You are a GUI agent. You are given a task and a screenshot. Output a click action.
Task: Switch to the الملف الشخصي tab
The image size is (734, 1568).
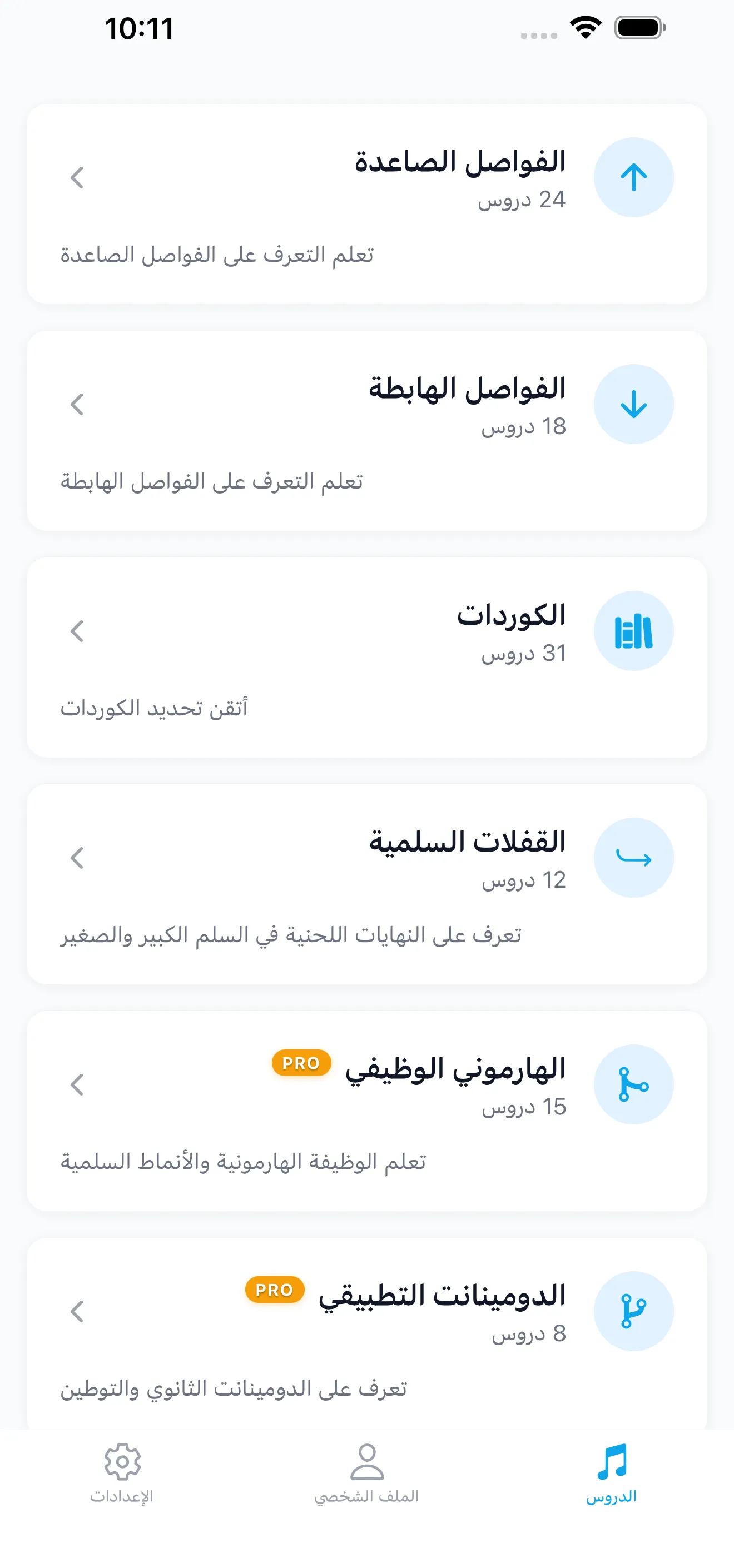[366, 1474]
